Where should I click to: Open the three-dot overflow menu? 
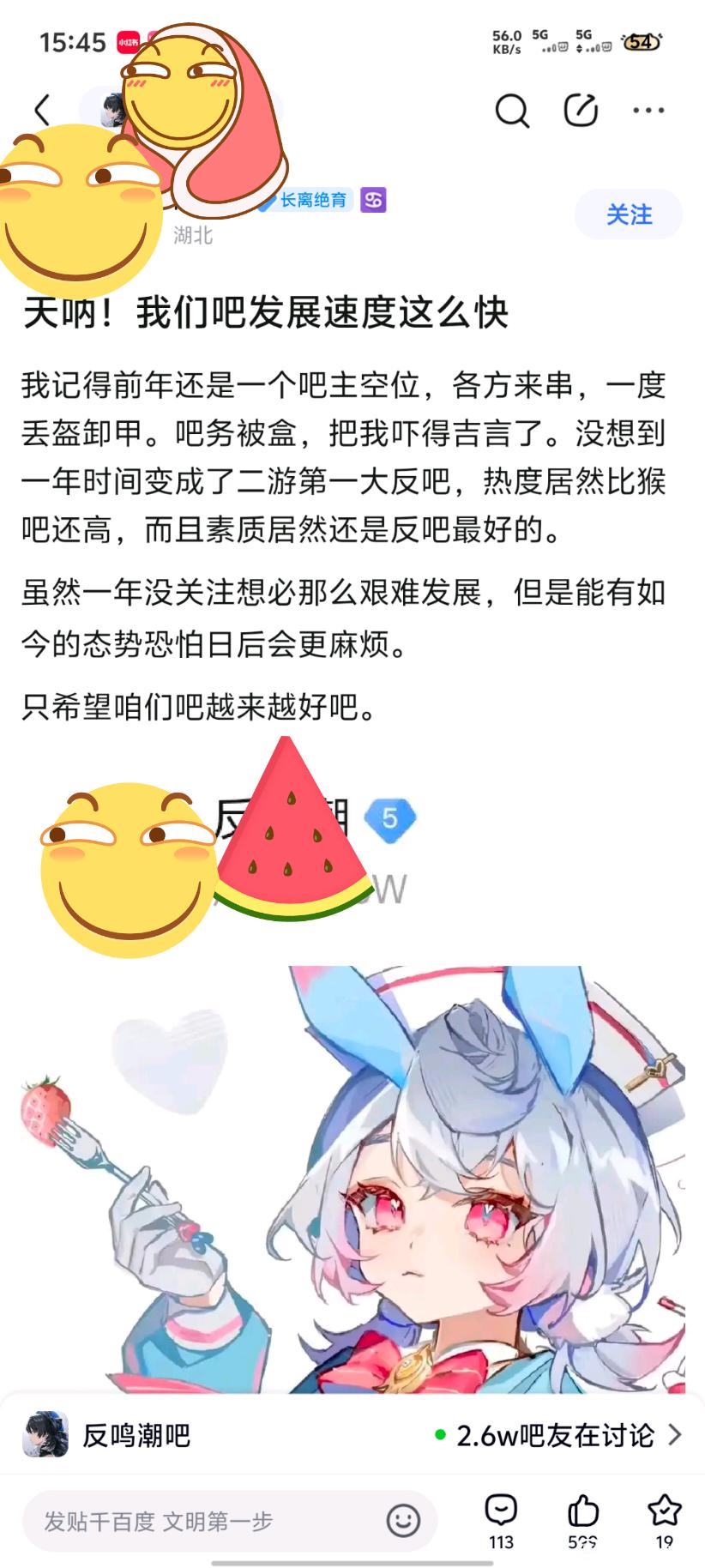click(648, 110)
